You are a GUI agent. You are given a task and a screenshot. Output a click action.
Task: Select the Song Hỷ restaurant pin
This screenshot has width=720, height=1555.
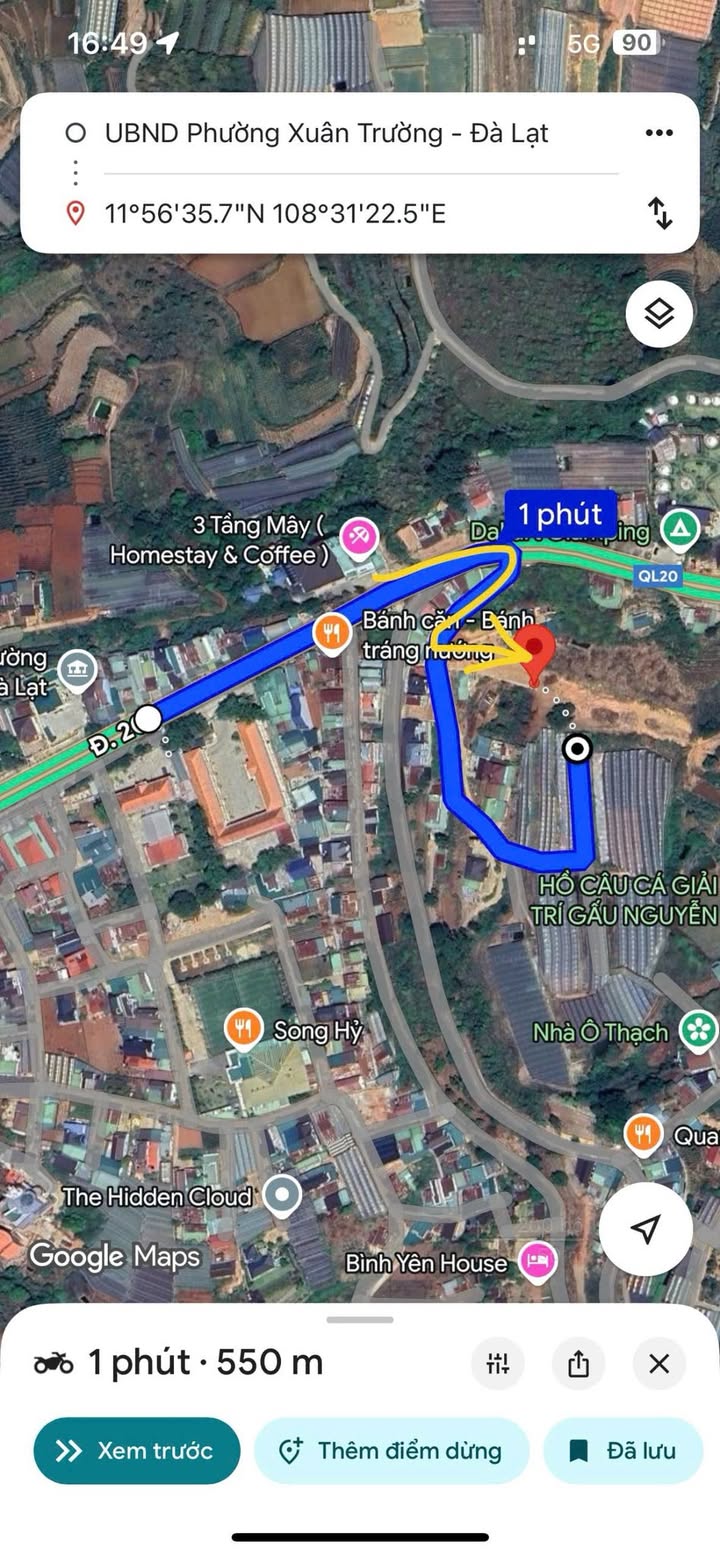pos(244,1028)
